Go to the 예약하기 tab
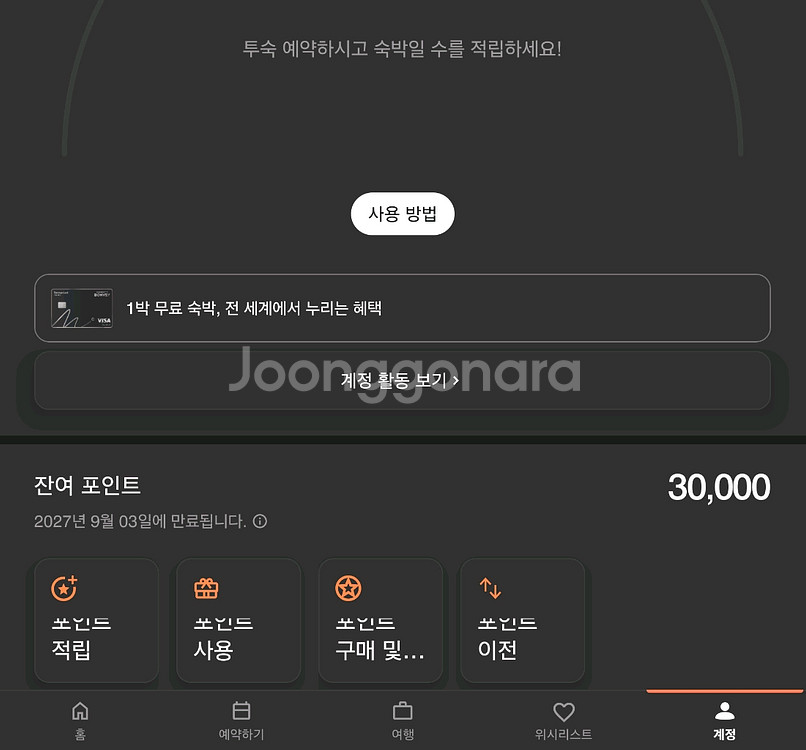 pos(242,721)
